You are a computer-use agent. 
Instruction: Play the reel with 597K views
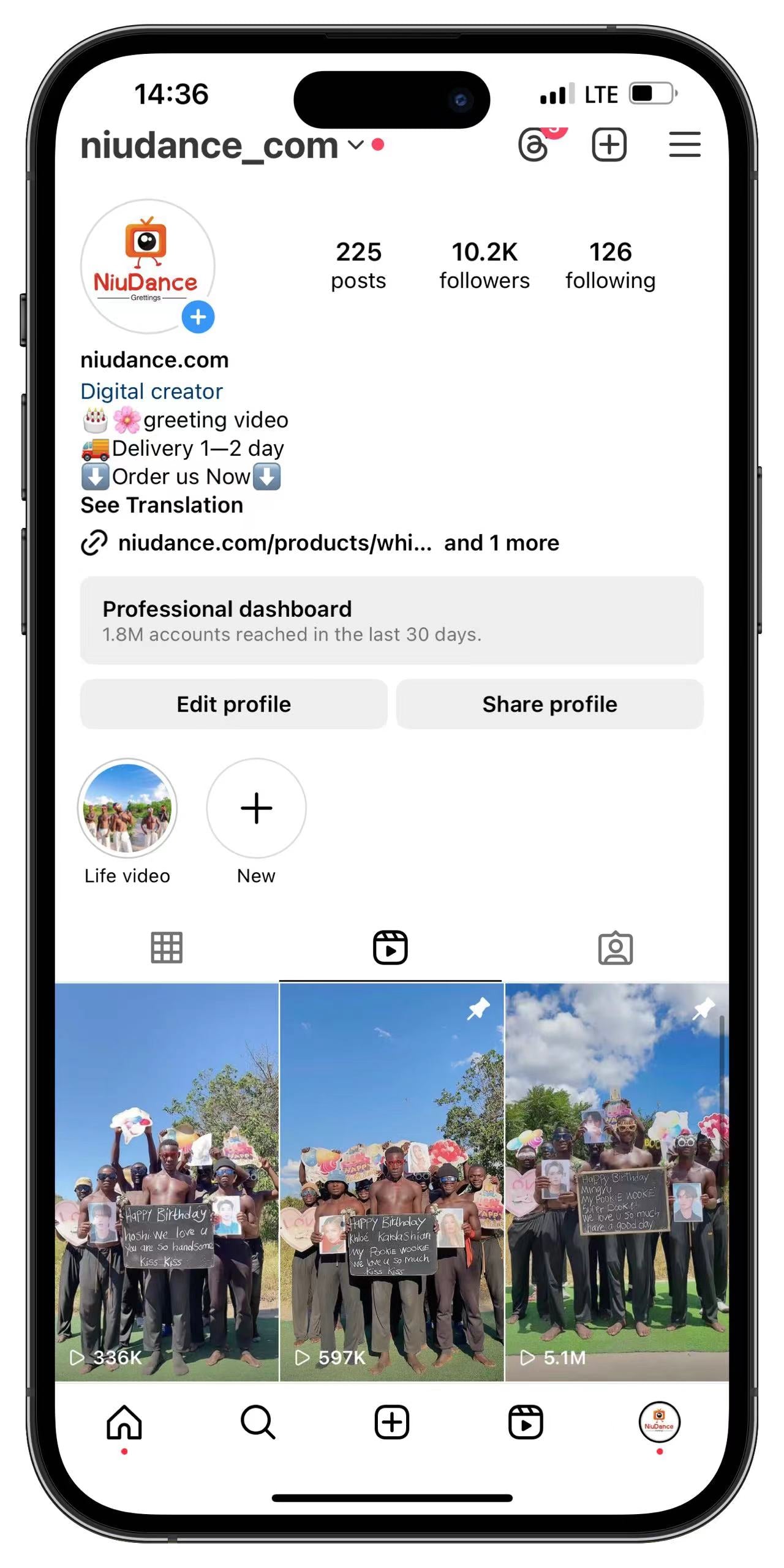[391, 1182]
